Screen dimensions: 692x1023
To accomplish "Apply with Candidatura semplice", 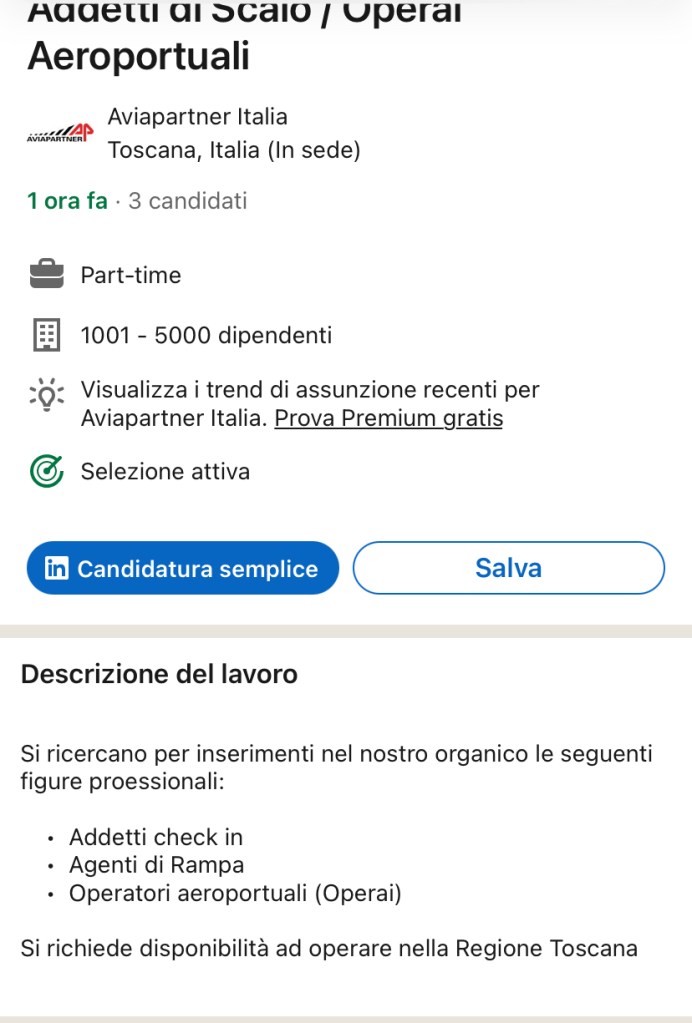I will (183, 568).
